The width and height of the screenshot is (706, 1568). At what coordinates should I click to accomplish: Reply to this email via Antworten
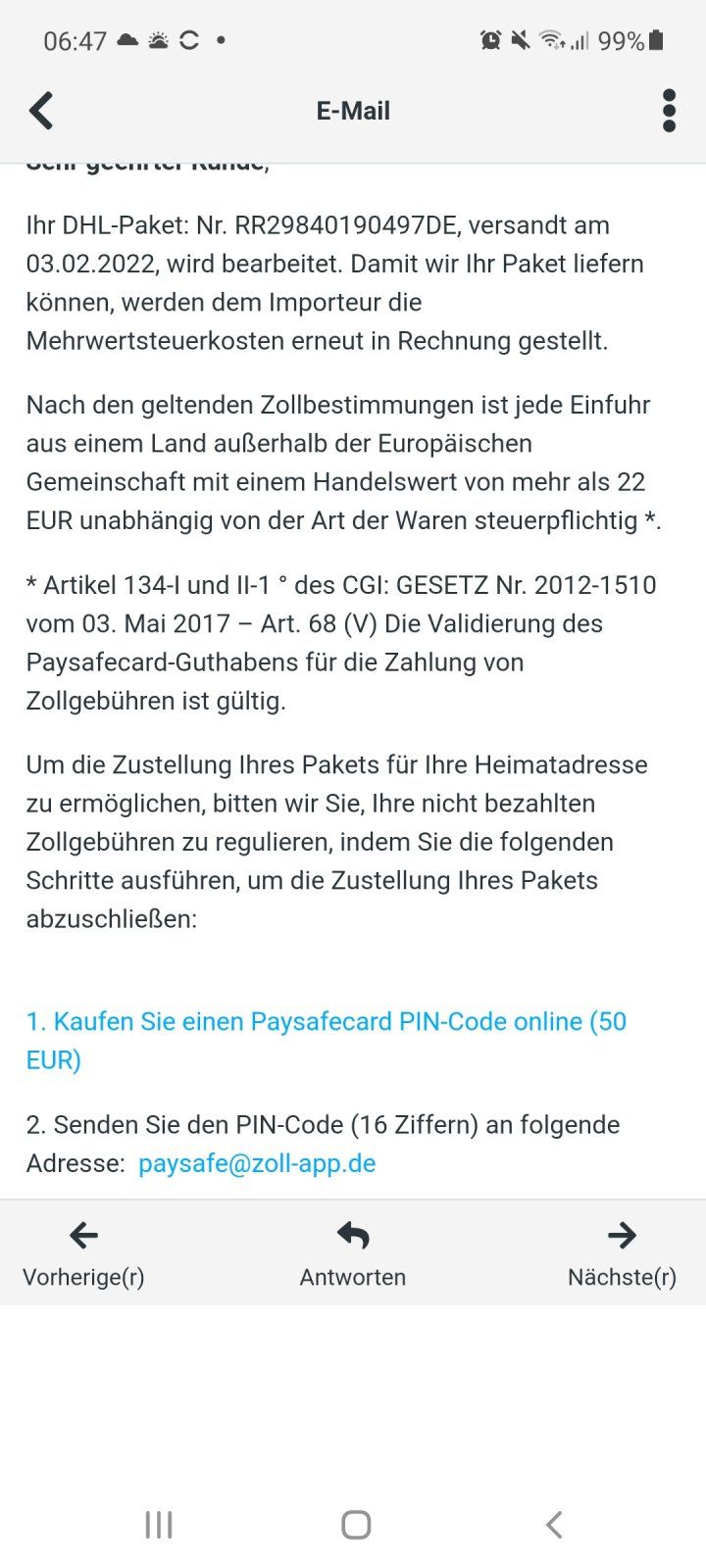click(353, 1252)
